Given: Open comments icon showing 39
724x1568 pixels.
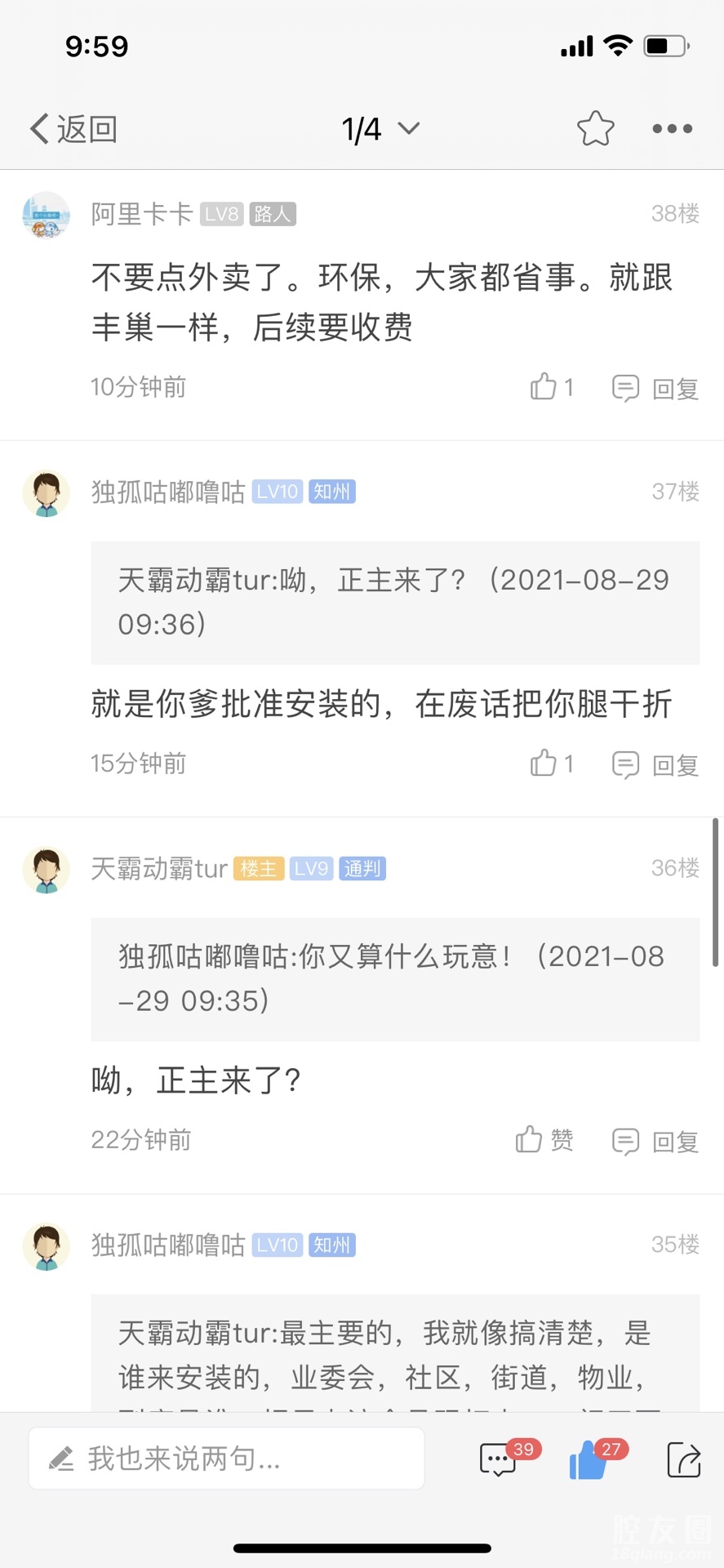Looking at the screenshot, I should click(500, 1459).
